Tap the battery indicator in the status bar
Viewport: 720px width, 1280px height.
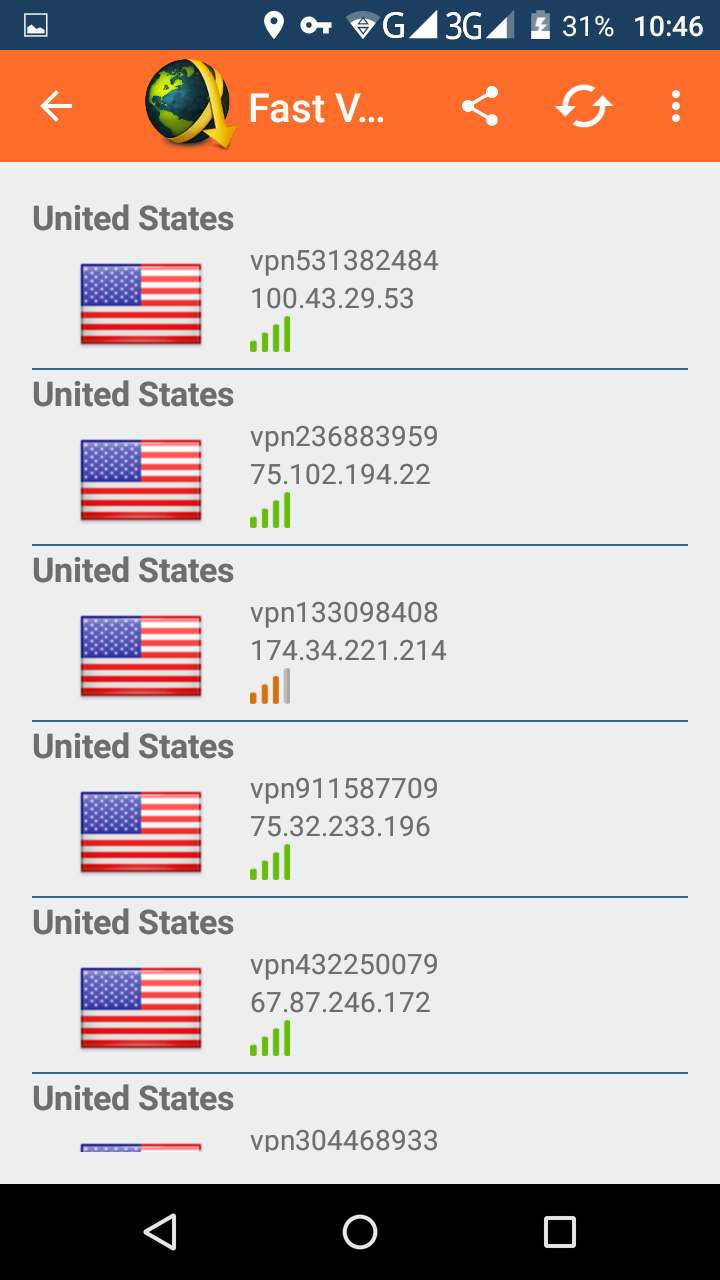(540, 25)
